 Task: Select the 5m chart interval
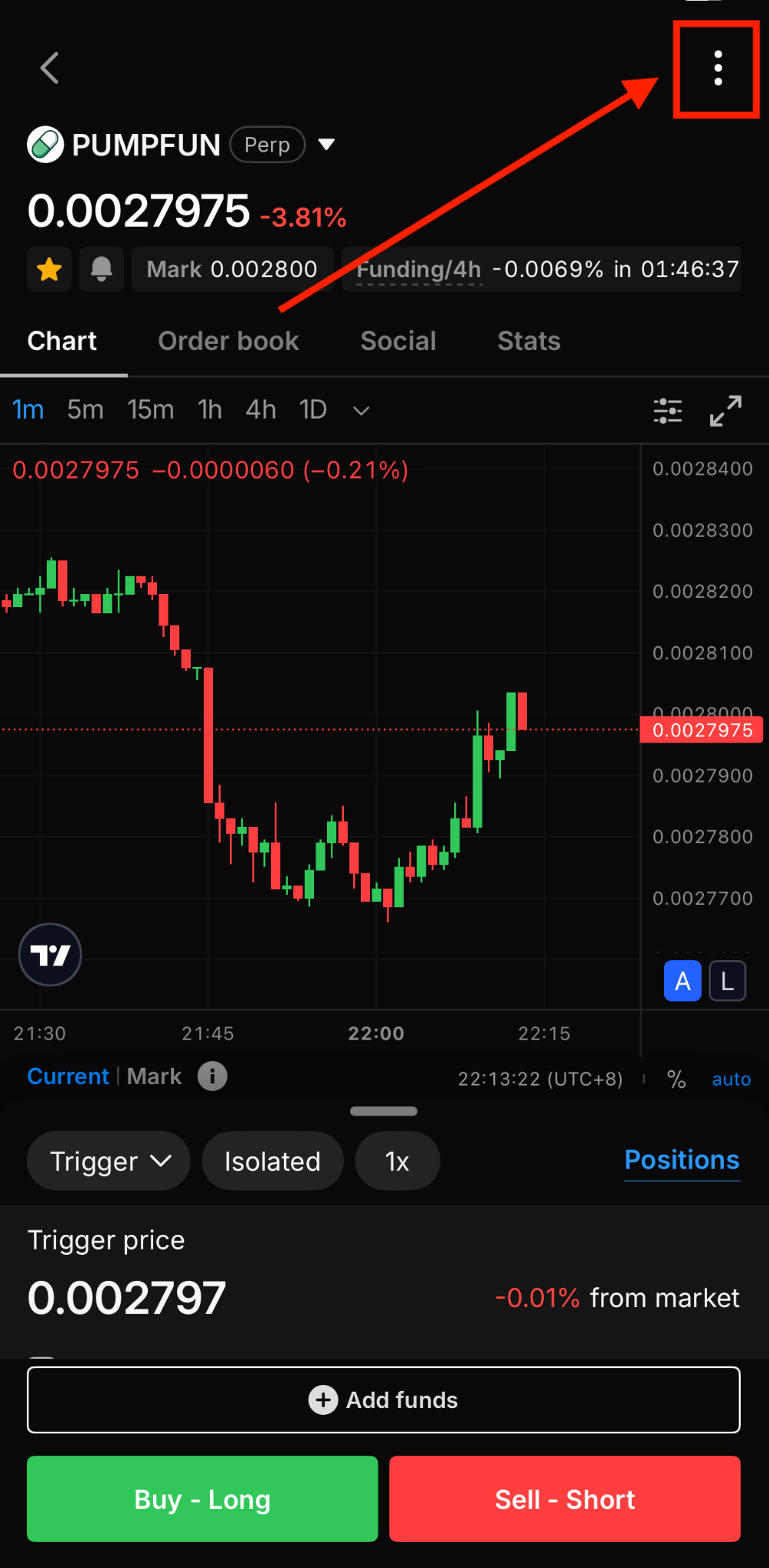coord(85,410)
